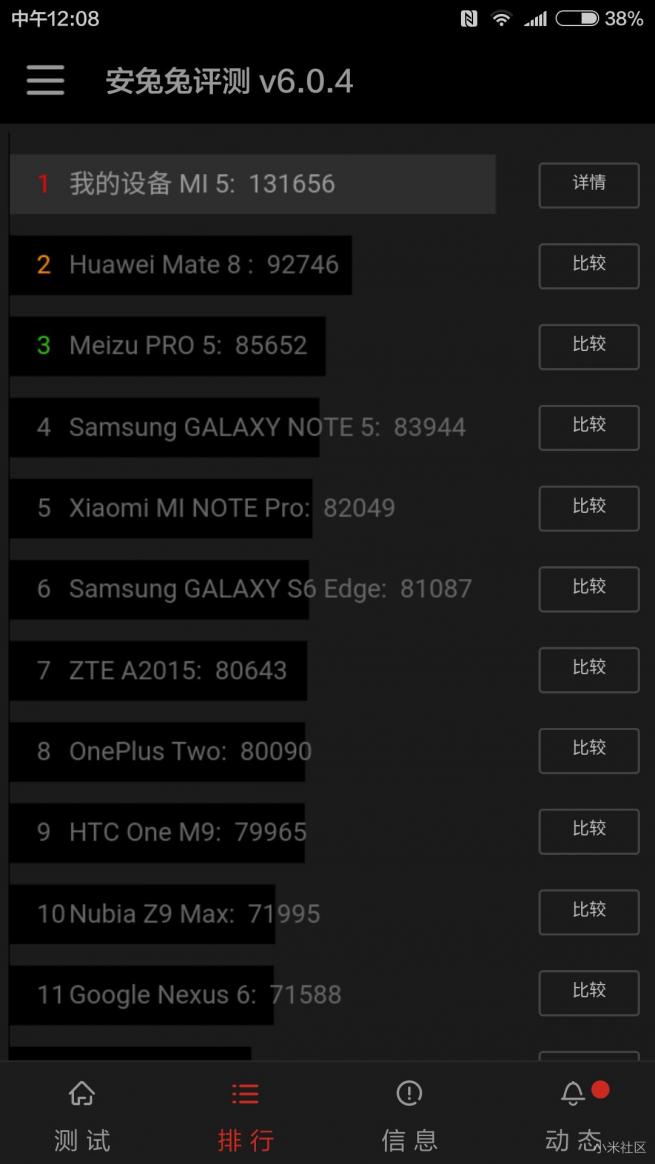This screenshot has width=655, height=1164.
Task: Open 详情 details for my MI 5
Action: click(588, 185)
